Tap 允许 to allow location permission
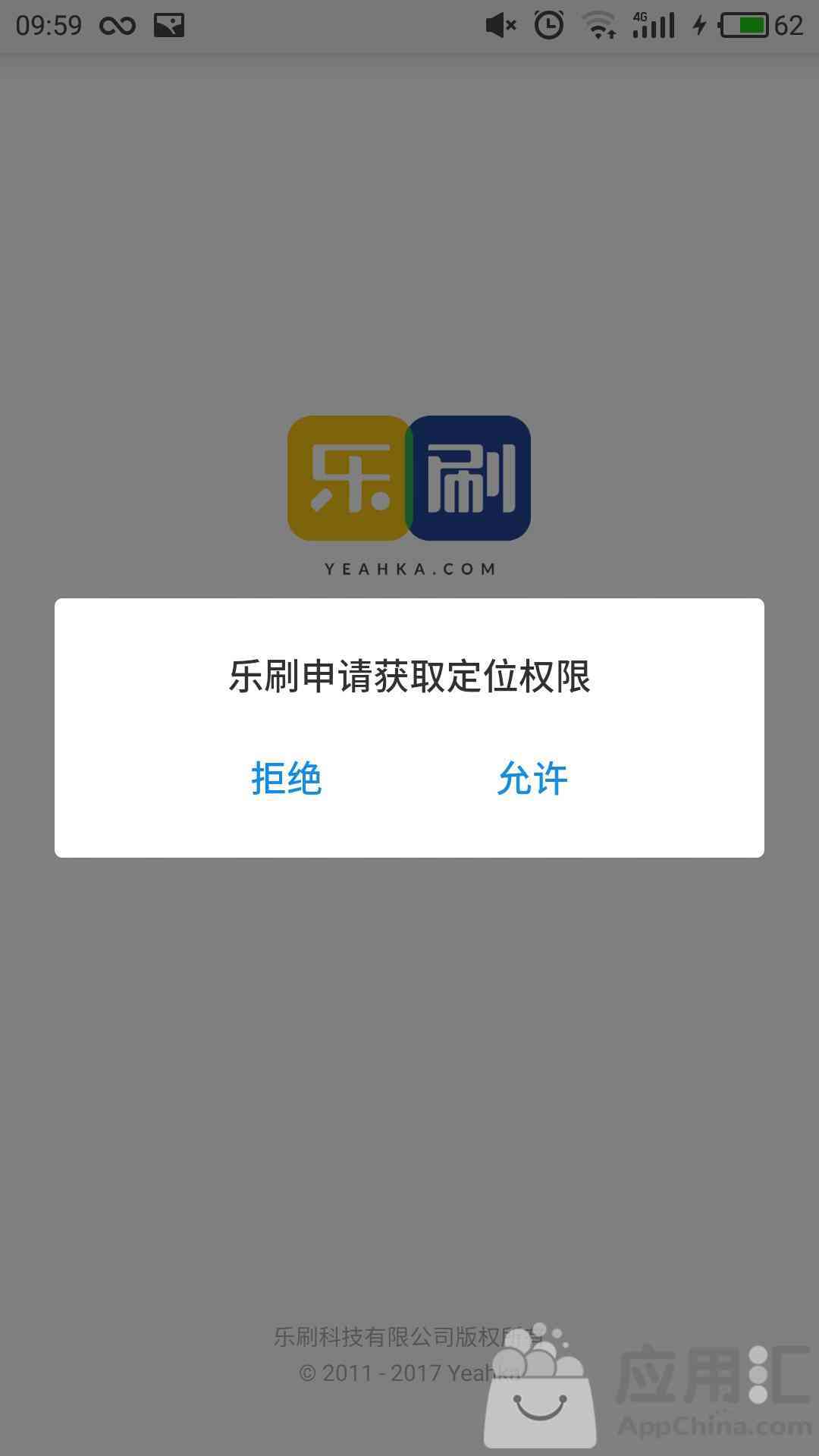 click(532, 778)
